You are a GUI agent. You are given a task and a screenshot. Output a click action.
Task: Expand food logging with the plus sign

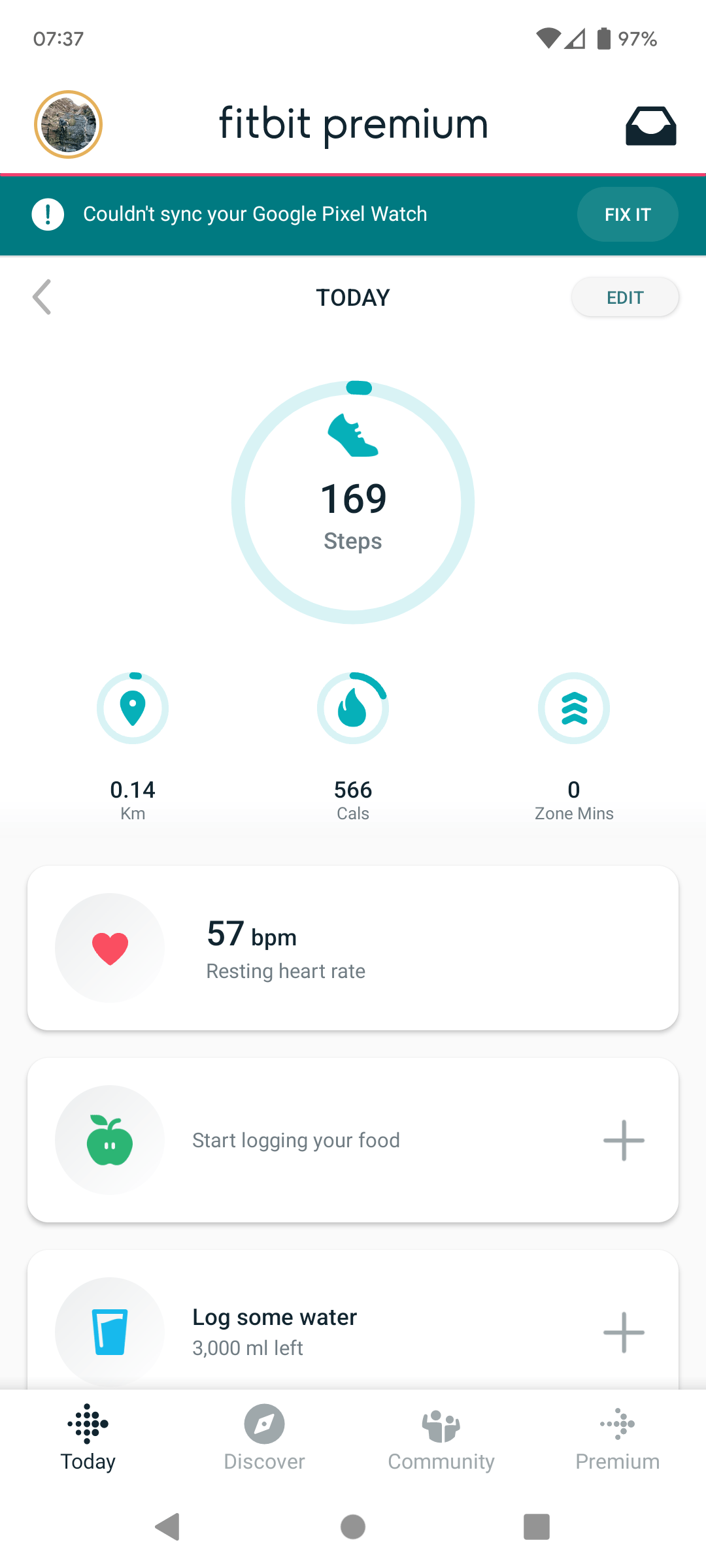click(623, 1139)
